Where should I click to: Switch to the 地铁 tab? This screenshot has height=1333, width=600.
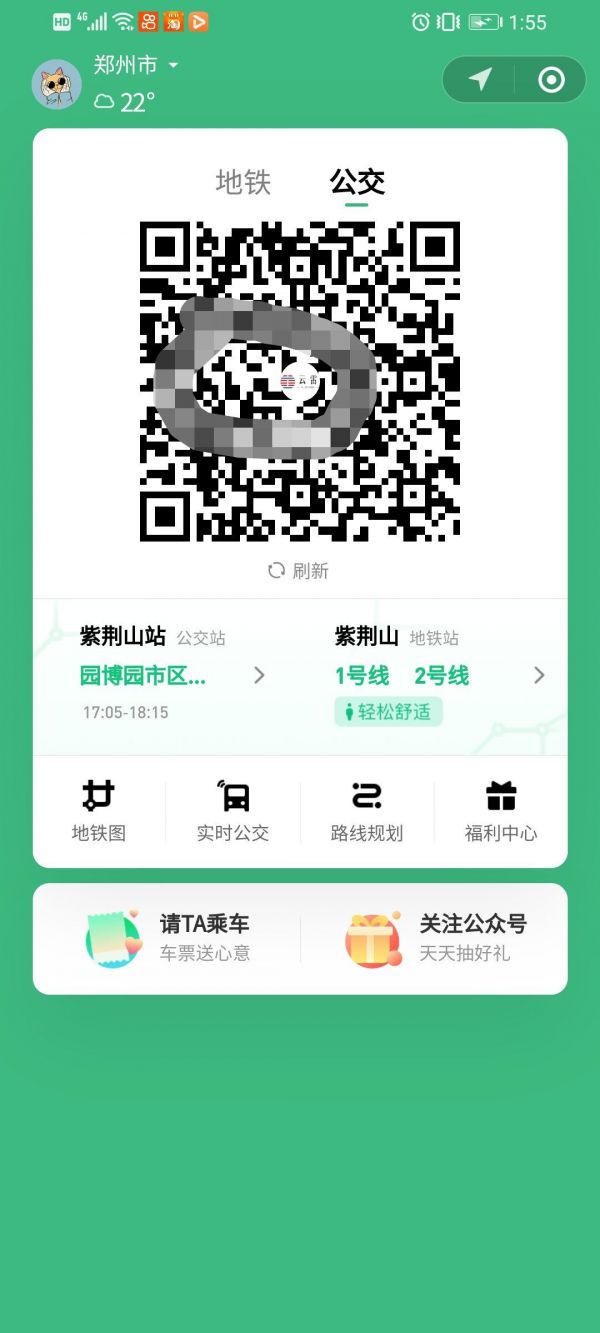[243, 182]
